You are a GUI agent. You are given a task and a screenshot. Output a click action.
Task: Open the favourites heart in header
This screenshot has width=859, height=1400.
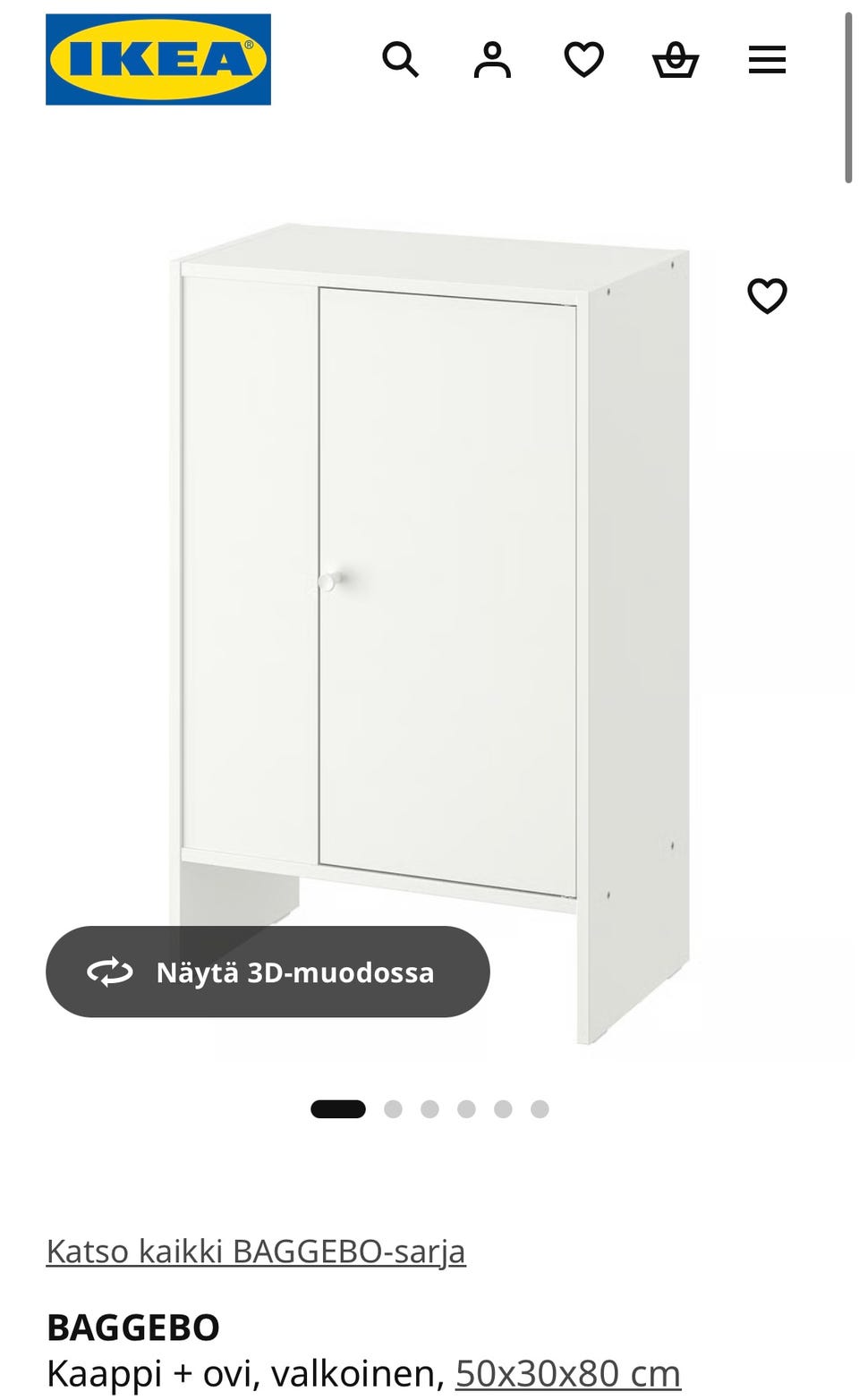(583, 60)
